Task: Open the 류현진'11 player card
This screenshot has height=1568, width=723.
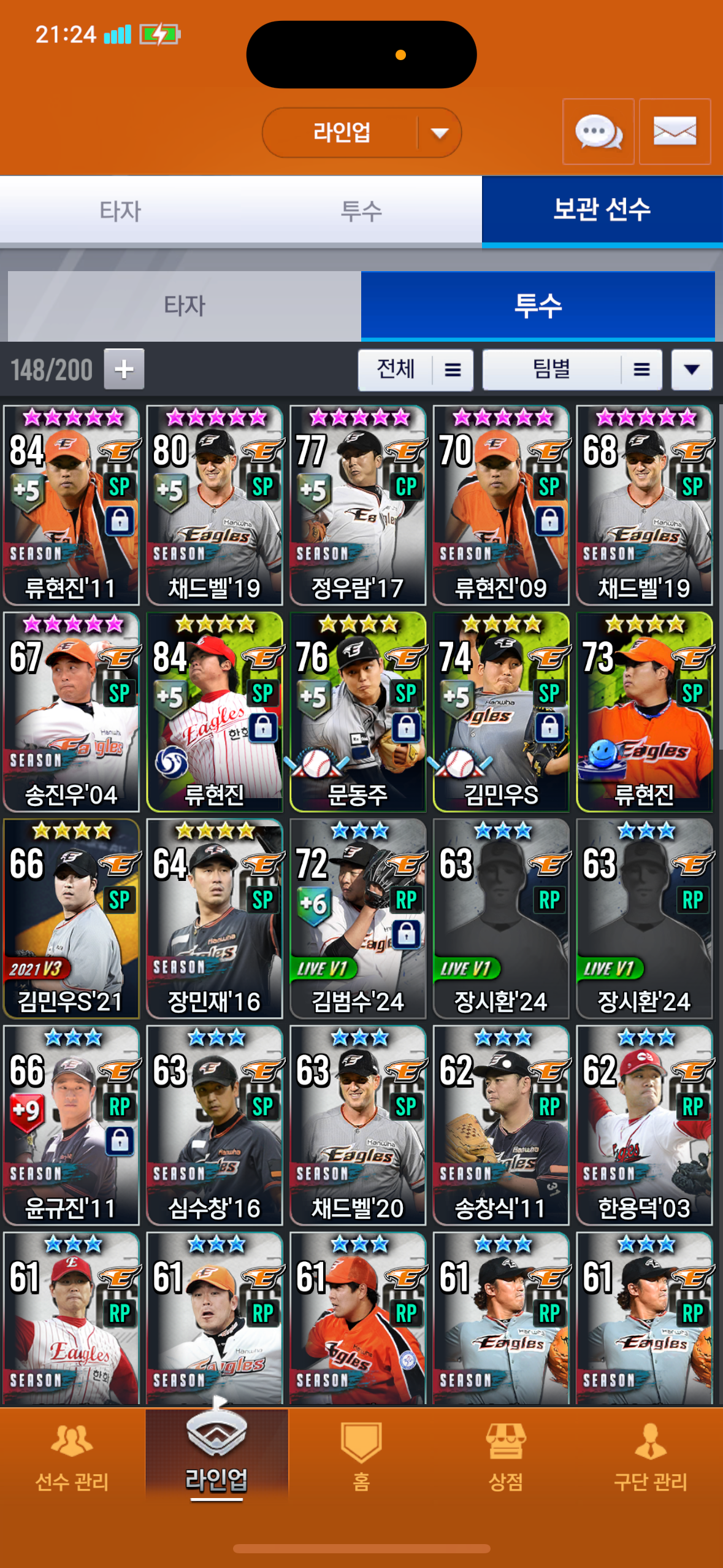Action: pyautogui.click(x=71, y=505)
